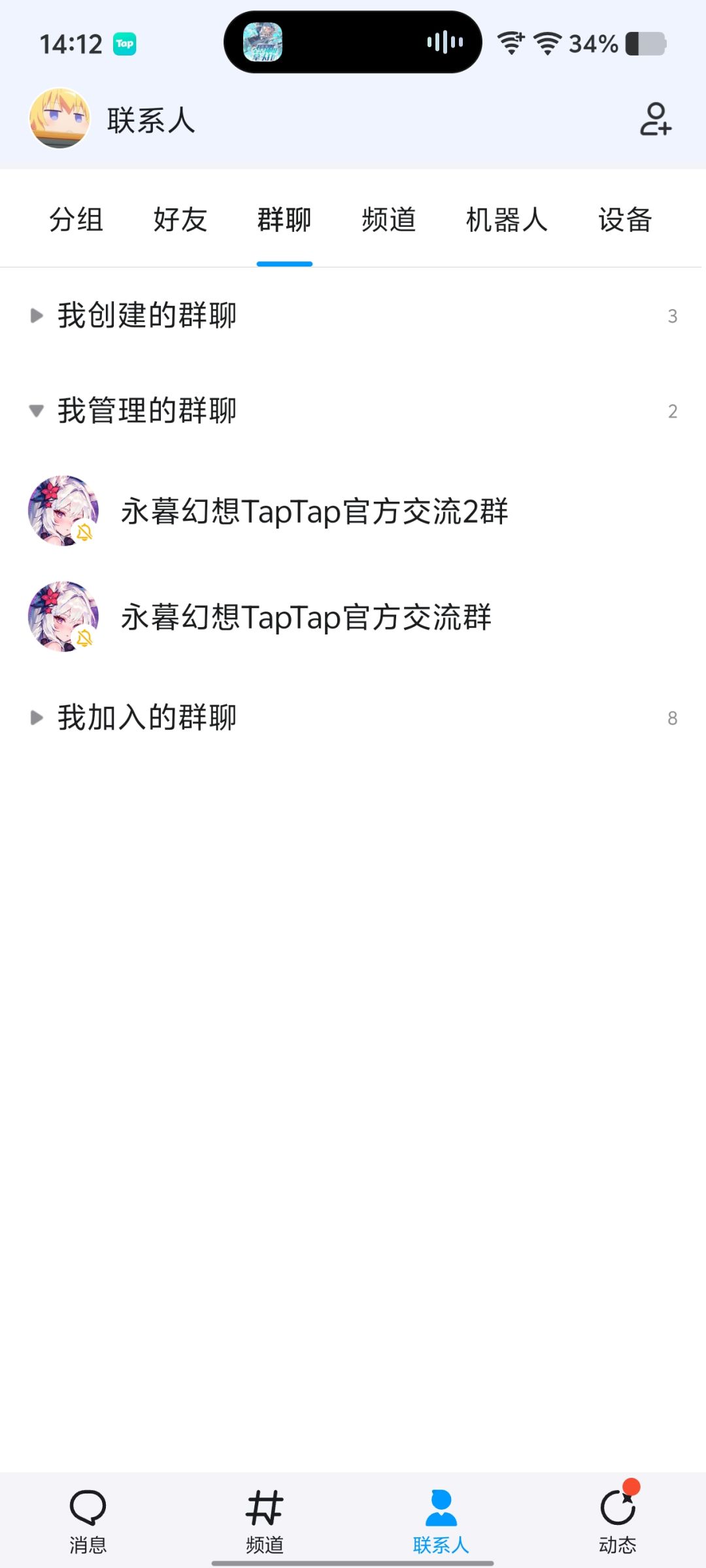This screenshot has height=1568, width=706.
Task: Open the 机器人 tab
Action: coord(507,220)
